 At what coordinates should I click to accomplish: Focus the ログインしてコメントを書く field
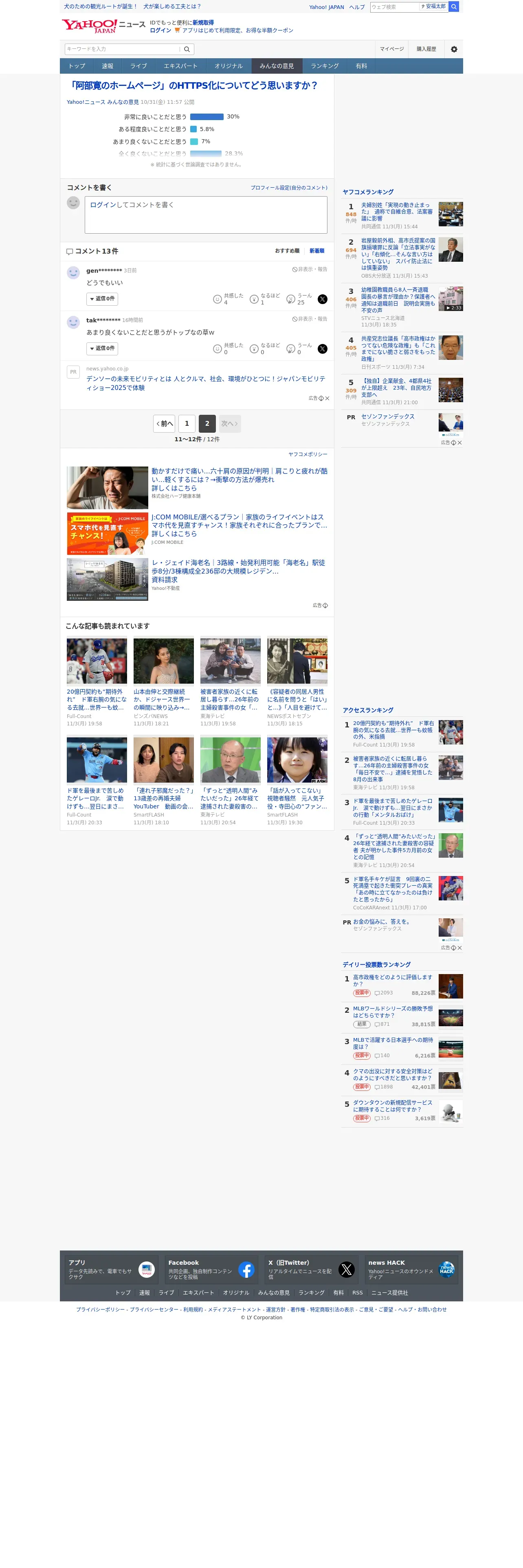206,215
